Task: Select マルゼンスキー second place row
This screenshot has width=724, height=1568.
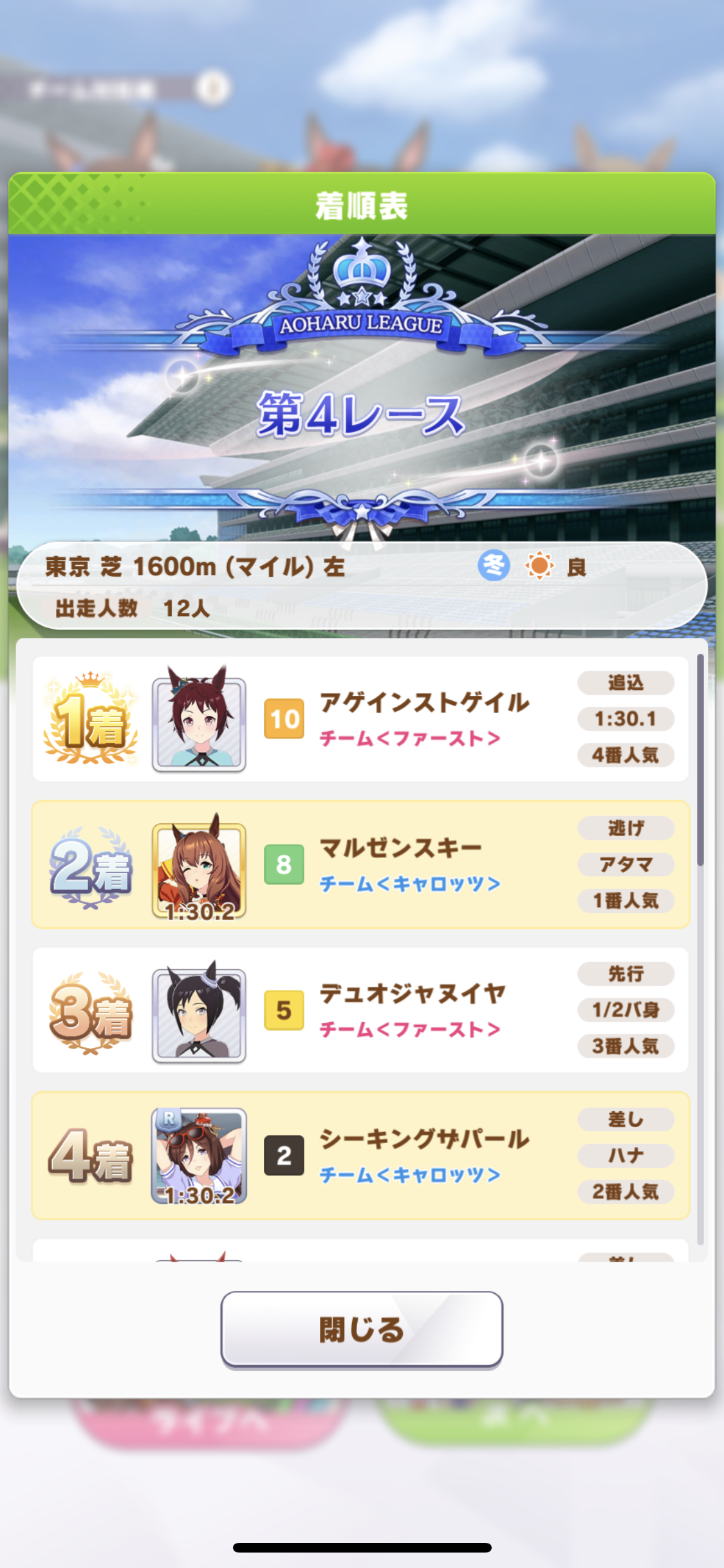Action: coord(360,864)
